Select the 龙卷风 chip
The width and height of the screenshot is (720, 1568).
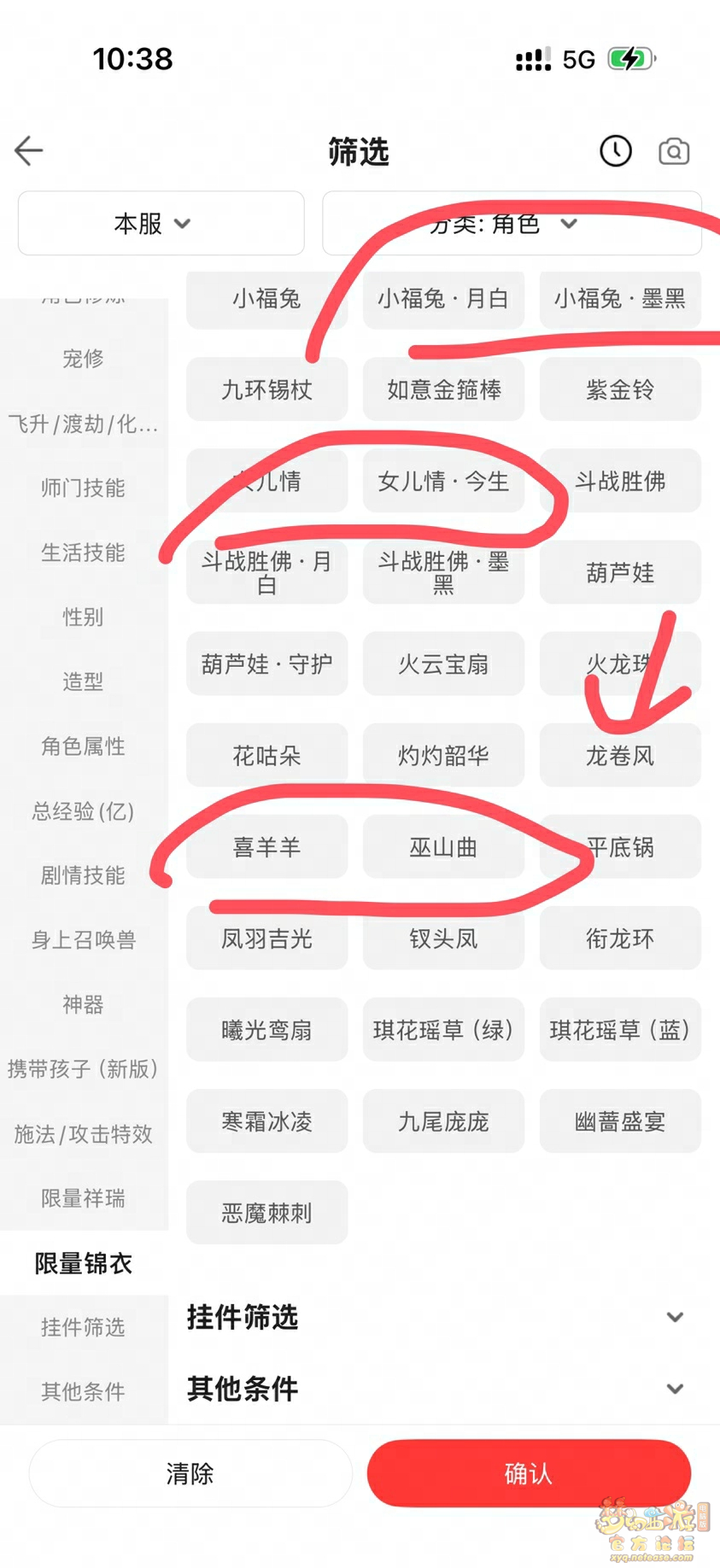620,756
